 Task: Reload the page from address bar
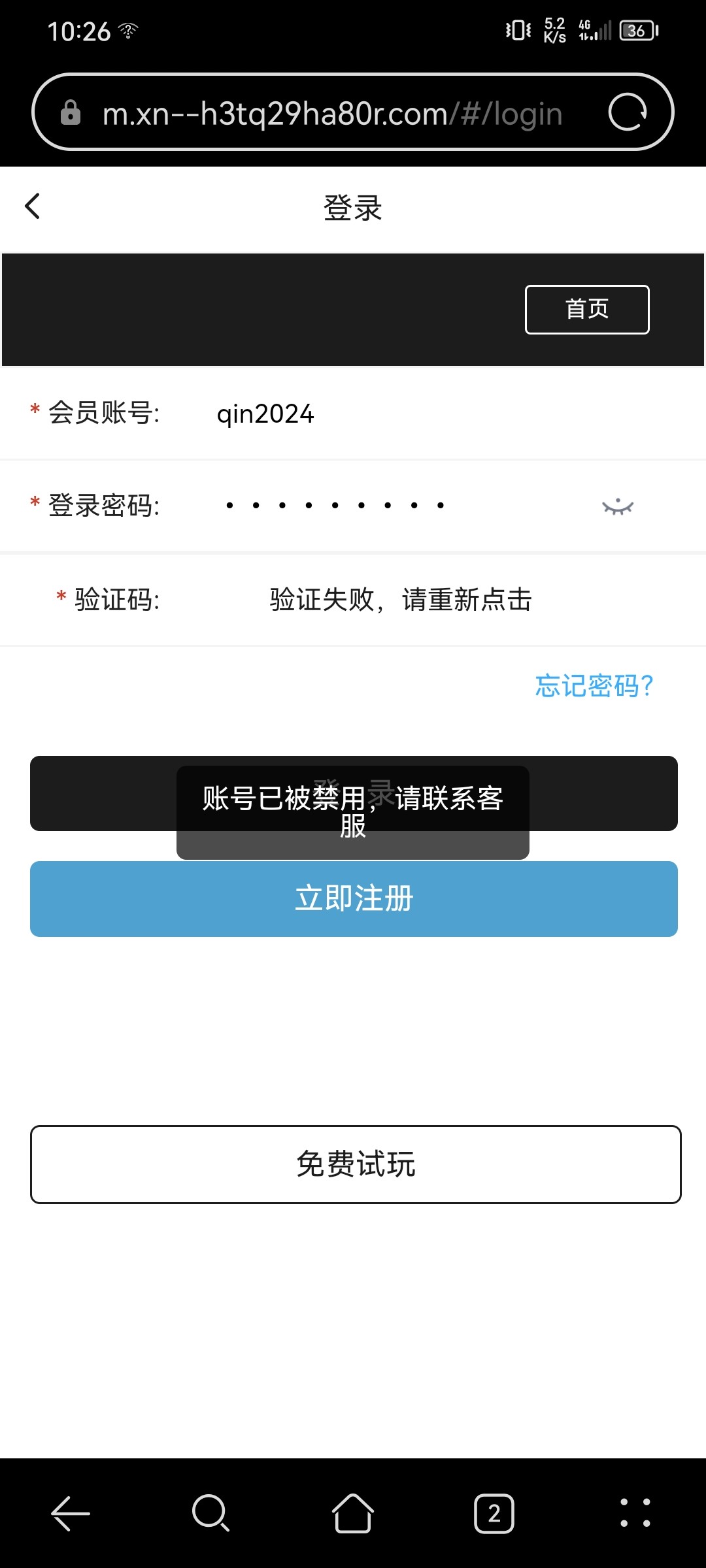[628, 112]
